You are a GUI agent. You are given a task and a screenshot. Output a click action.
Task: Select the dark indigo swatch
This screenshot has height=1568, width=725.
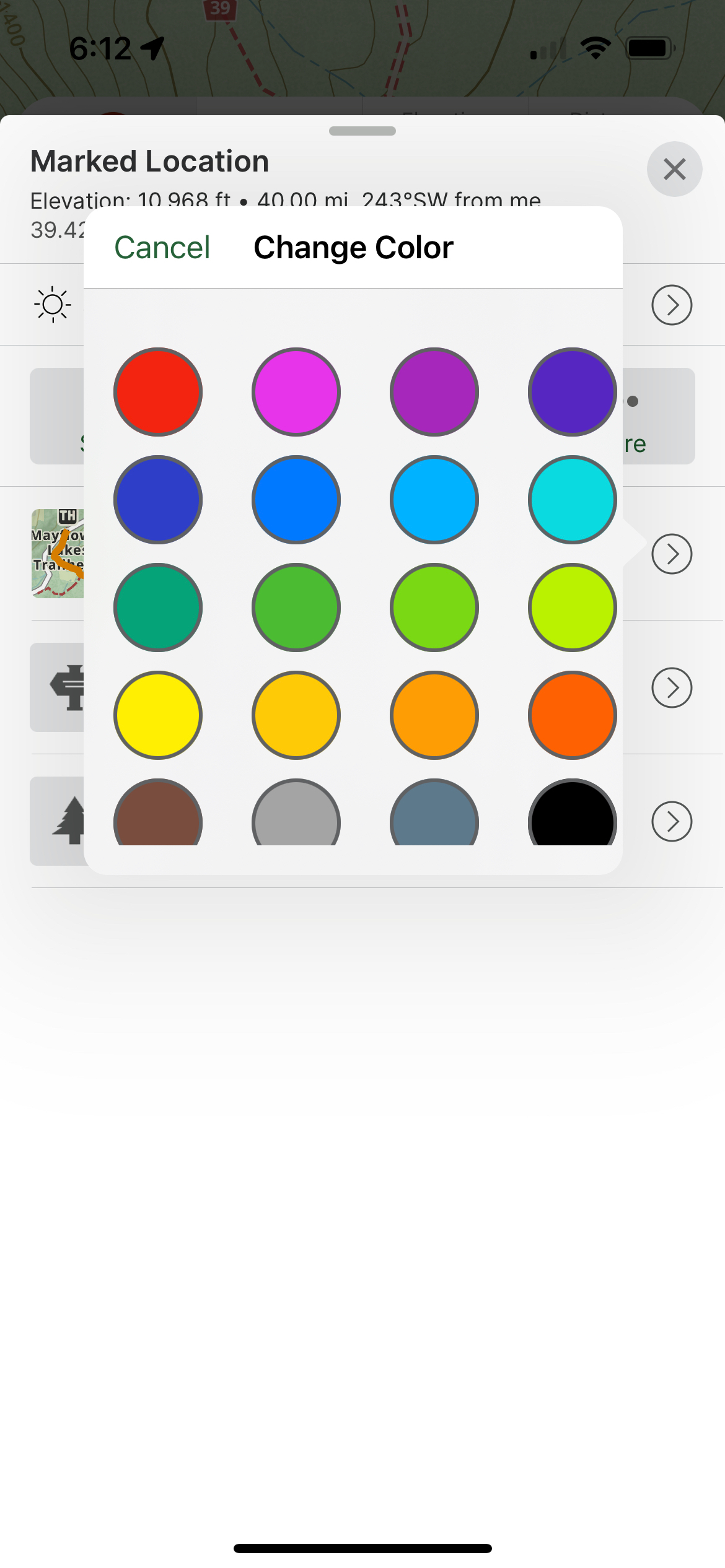(x=572, y=392)
